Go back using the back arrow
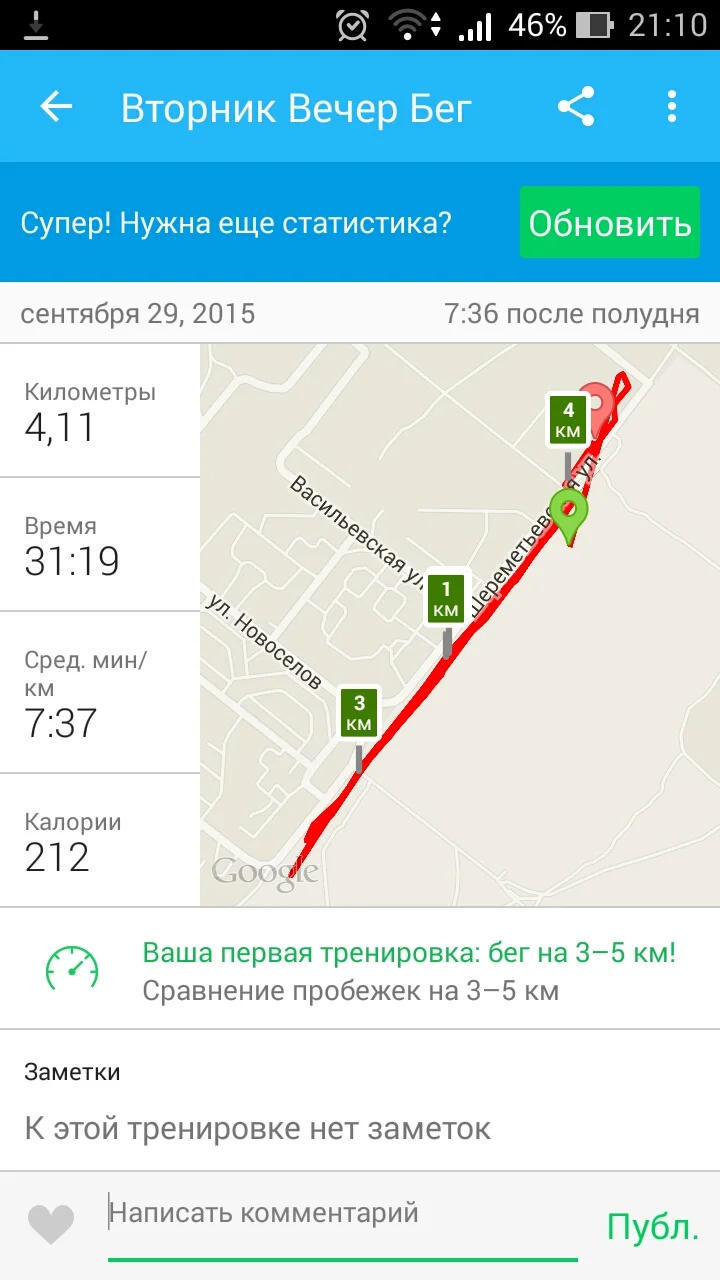This screenshot has width=720, height=1280. [x=55, y=108]
